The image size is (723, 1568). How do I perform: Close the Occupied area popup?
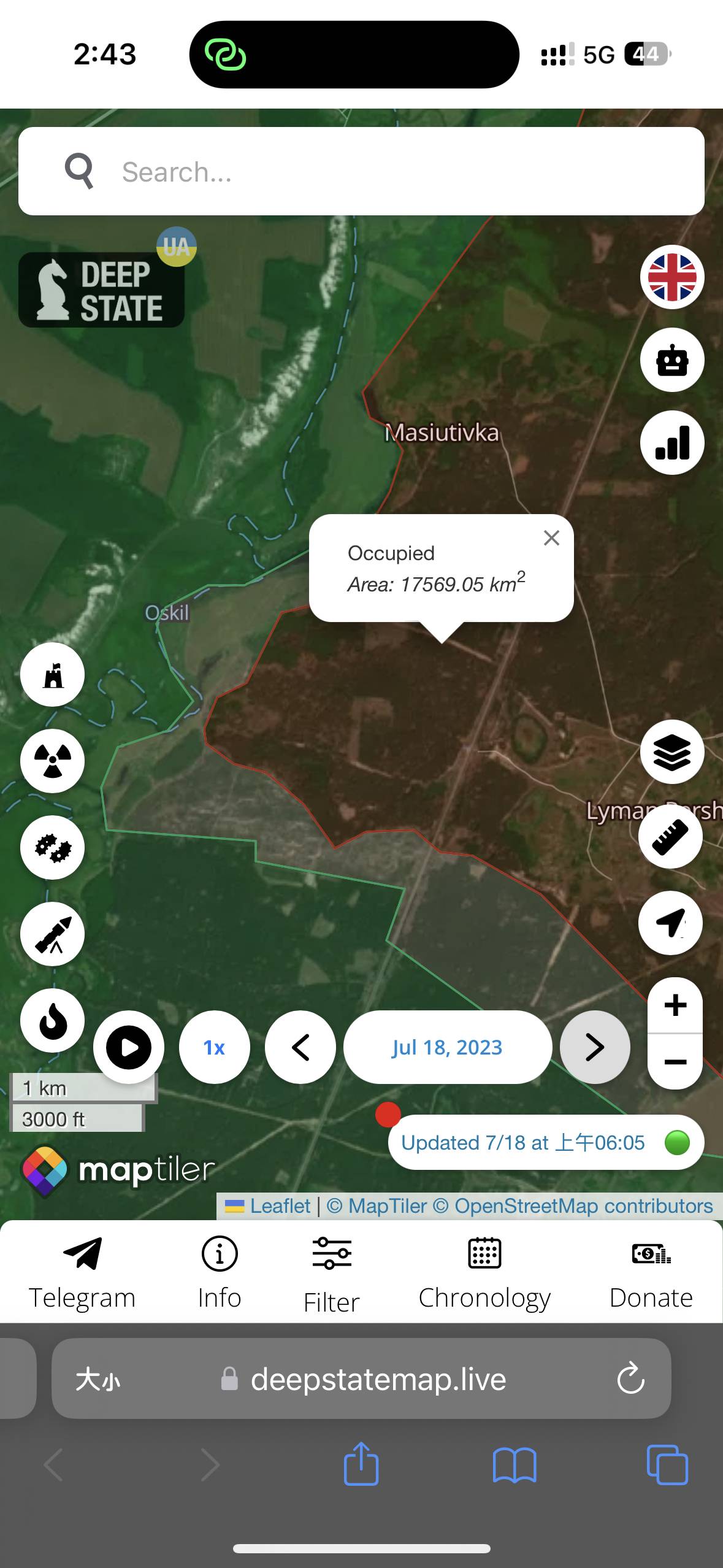551,538
